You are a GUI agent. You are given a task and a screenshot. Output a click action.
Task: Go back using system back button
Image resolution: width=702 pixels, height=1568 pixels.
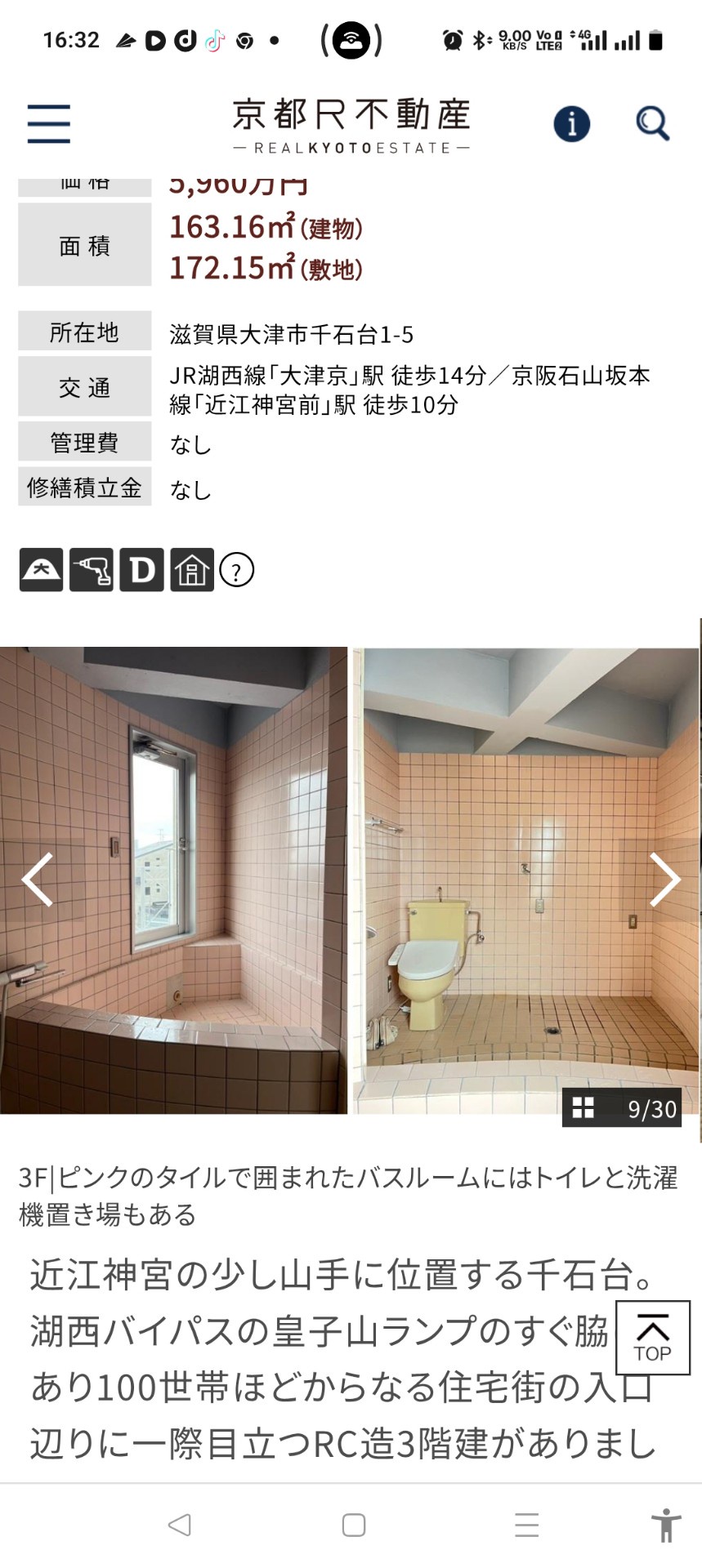point(179,1525)
